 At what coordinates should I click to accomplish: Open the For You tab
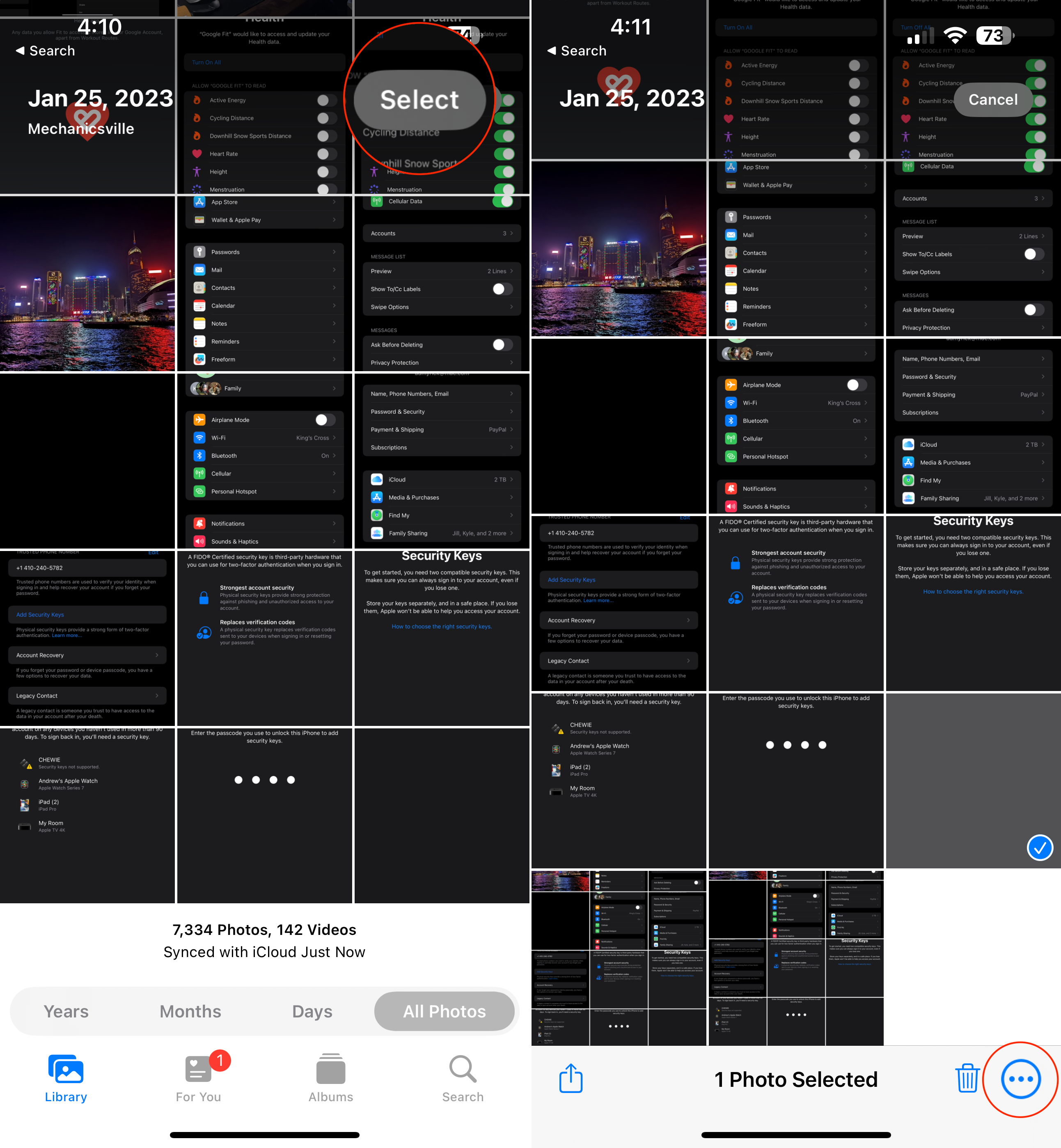[199, 1078]
